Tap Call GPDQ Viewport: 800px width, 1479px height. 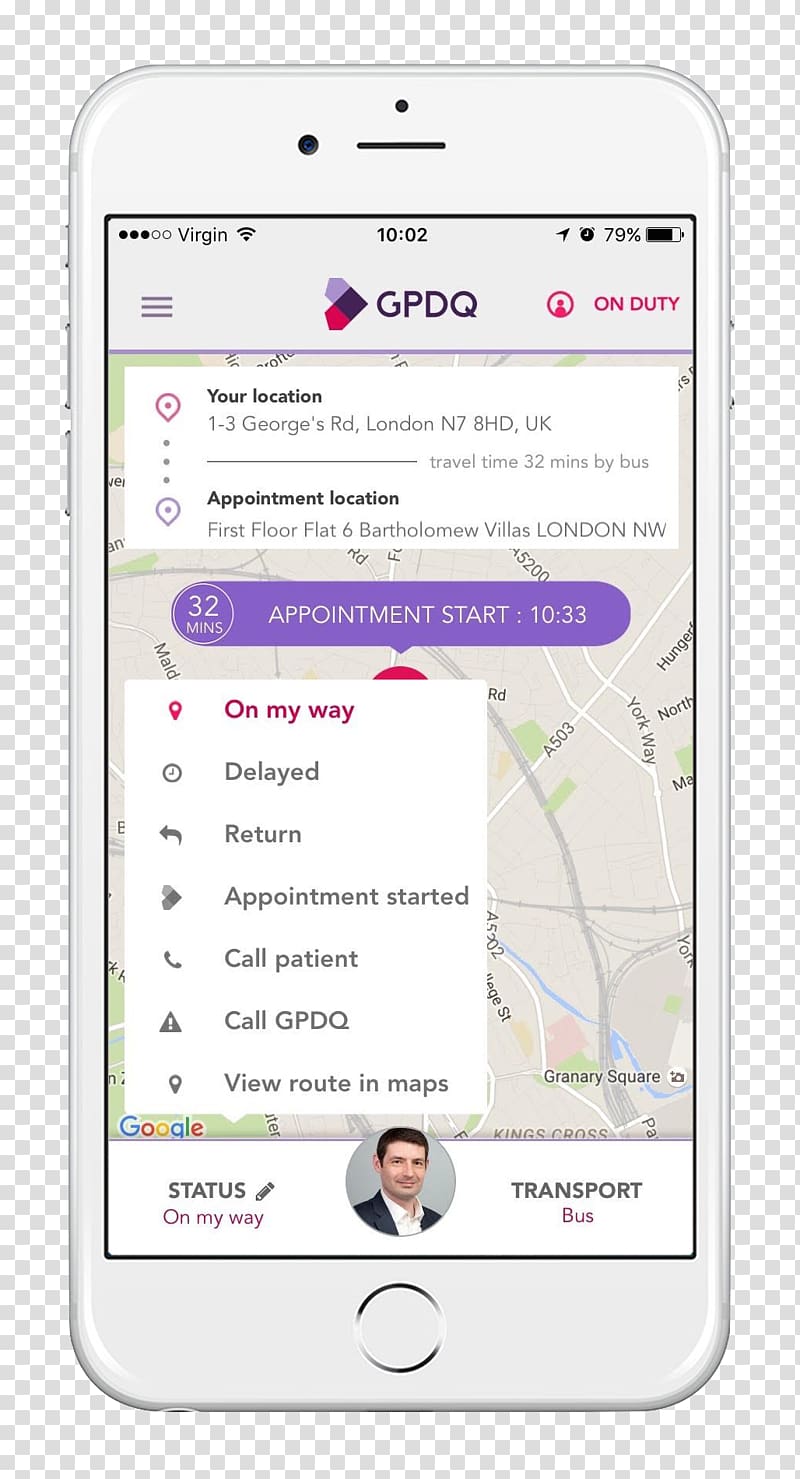(306, 1020)
